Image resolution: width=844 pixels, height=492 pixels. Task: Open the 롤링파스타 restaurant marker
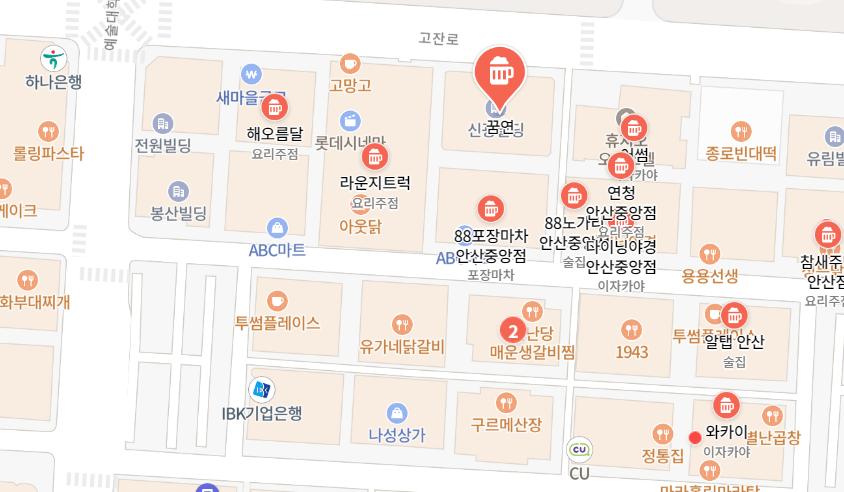48,130
